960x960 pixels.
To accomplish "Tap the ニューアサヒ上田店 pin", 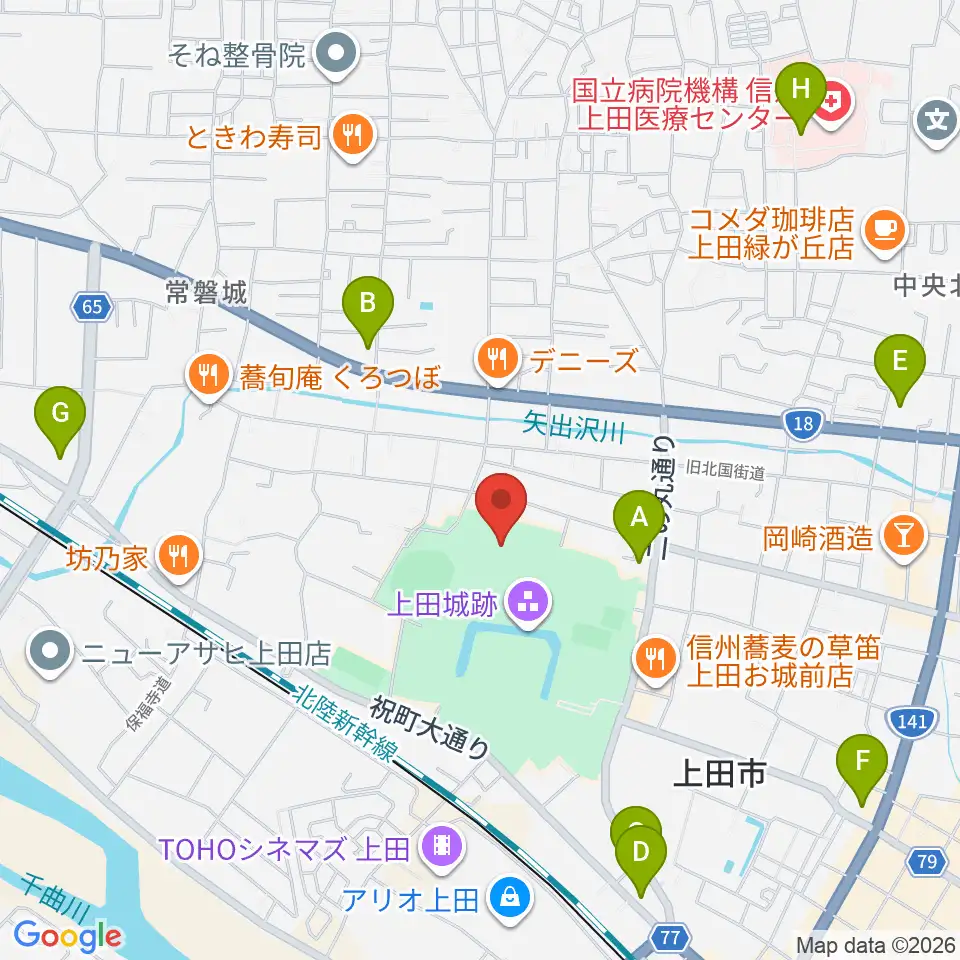I will point(50,653).
